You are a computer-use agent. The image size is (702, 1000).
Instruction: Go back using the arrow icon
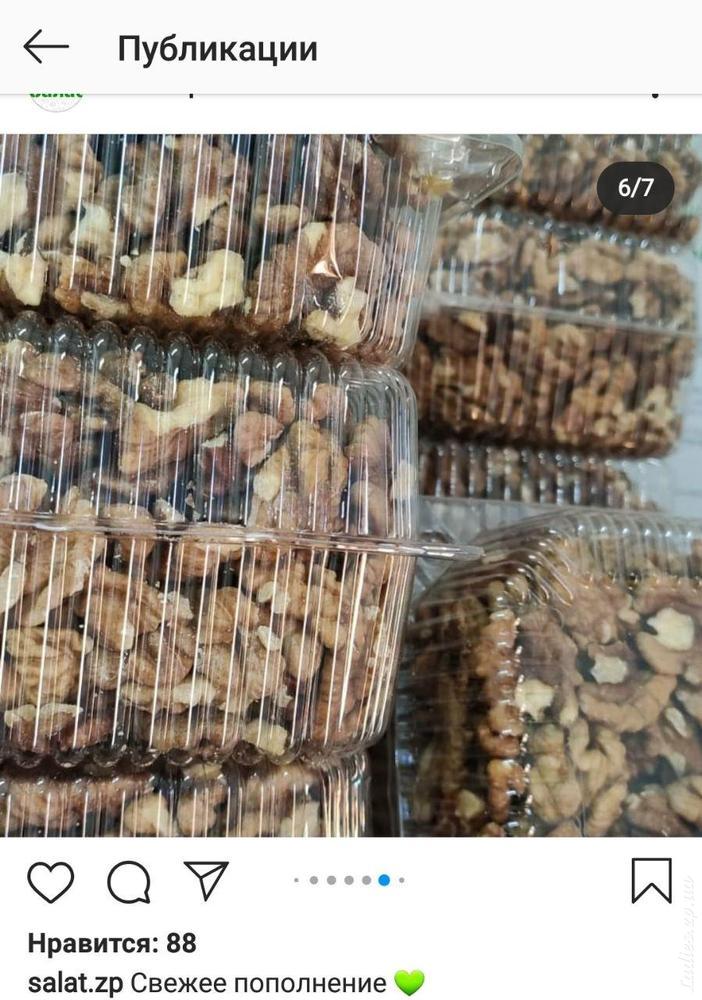46,47
